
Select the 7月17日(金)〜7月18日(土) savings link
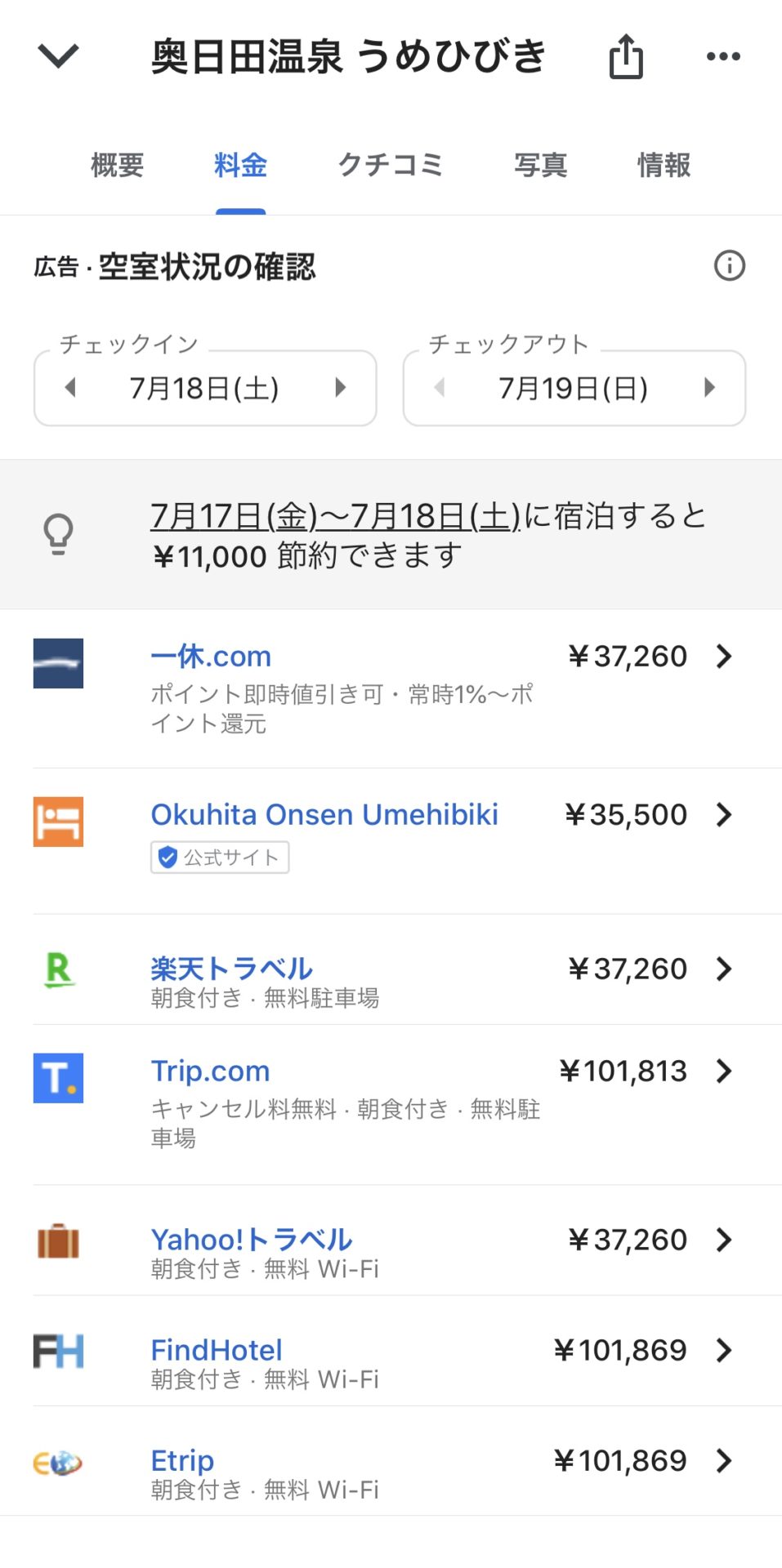[x=336, y=516]
